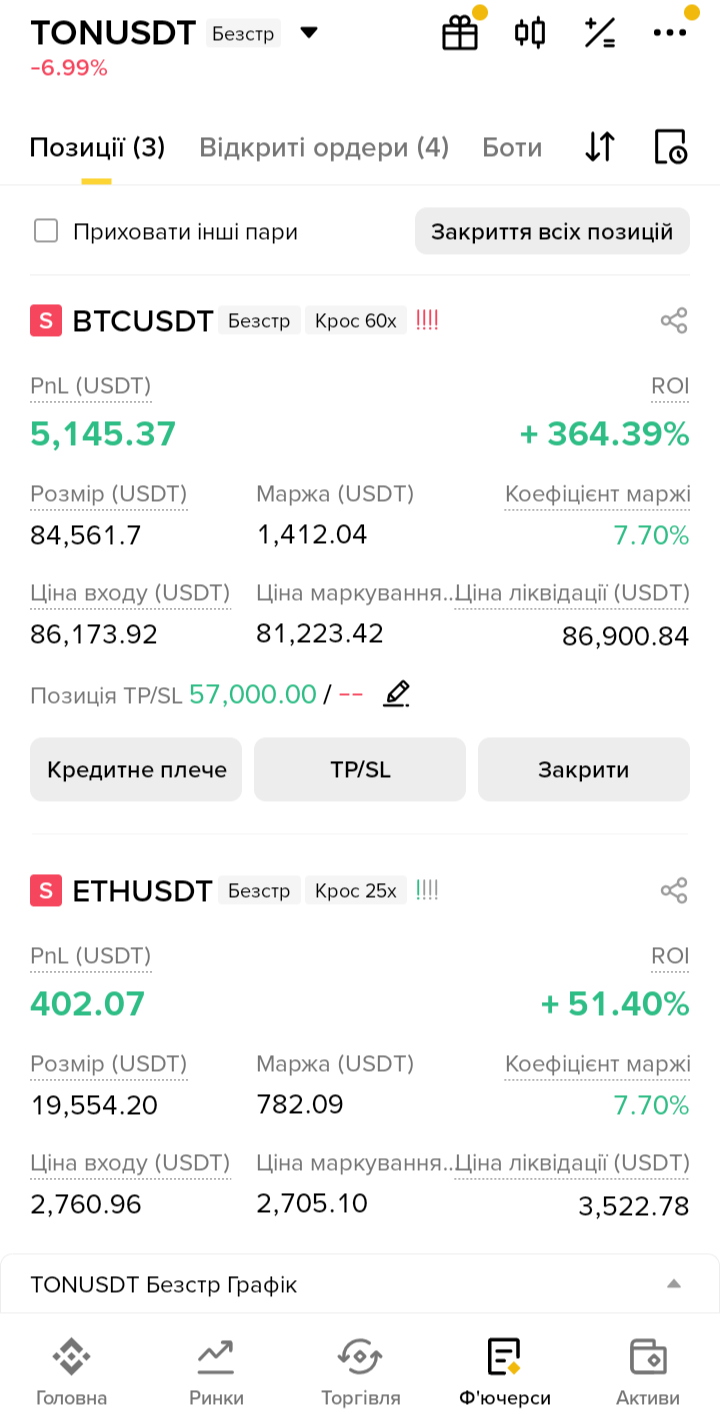Open the candlestick chart icon
This screenshot has width=720, height=1414.
tap(530, 33)
